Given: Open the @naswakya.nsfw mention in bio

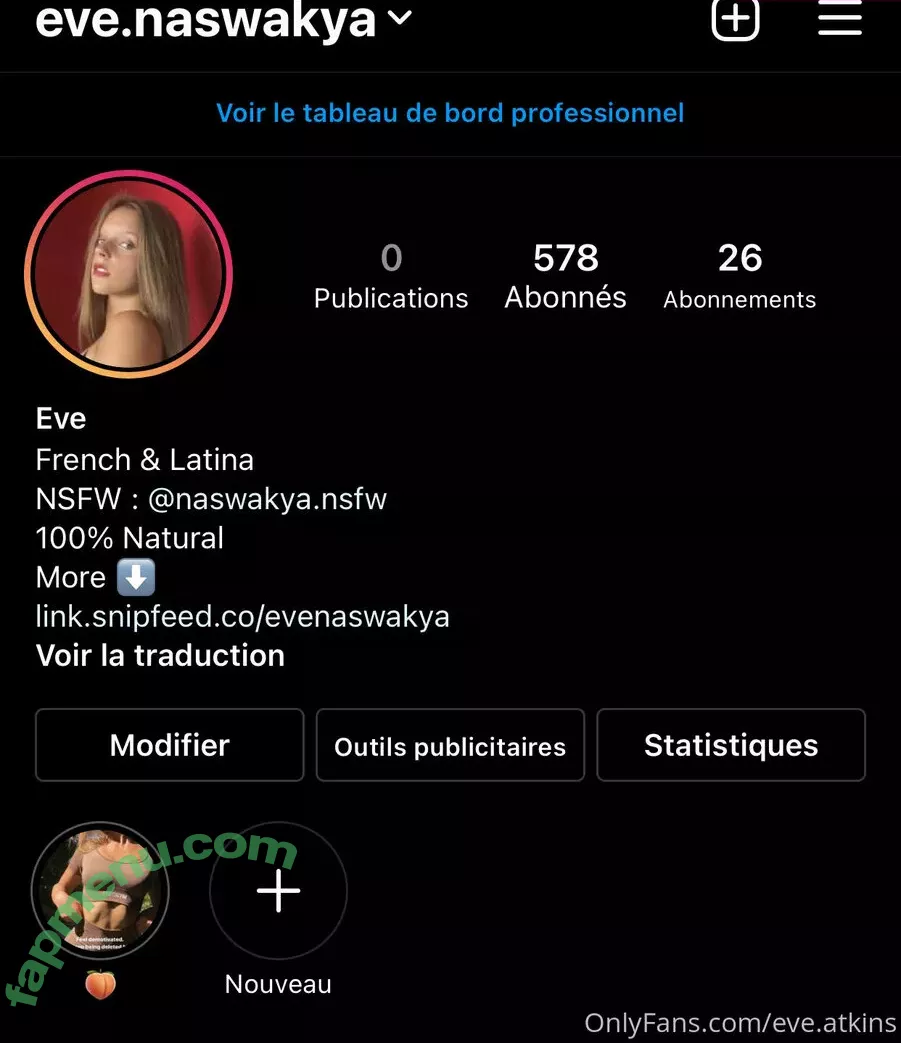Looking at the screenshot, I should tap(267, 499).
